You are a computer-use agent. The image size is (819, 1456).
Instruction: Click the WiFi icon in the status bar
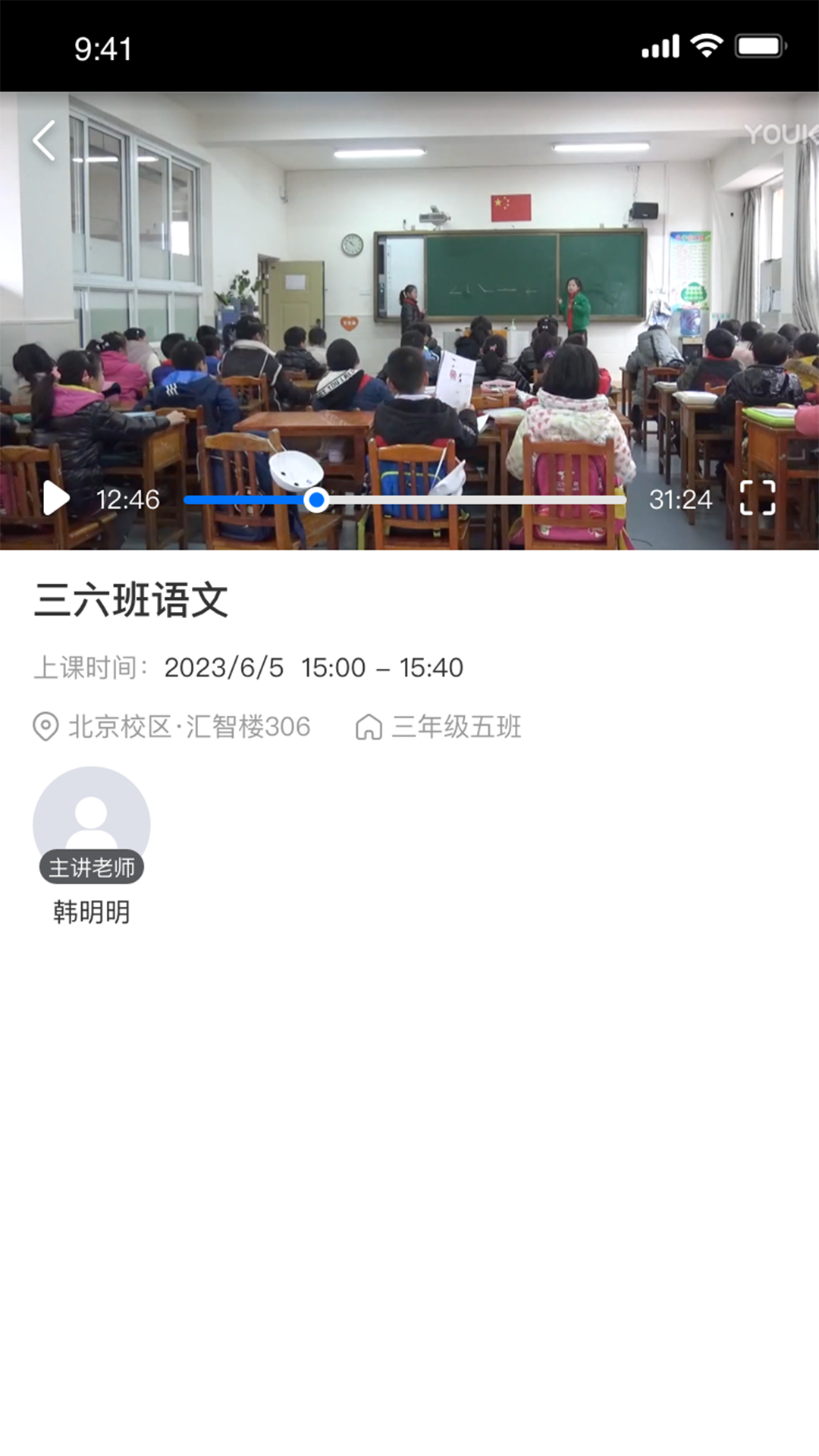pos(707,45)
